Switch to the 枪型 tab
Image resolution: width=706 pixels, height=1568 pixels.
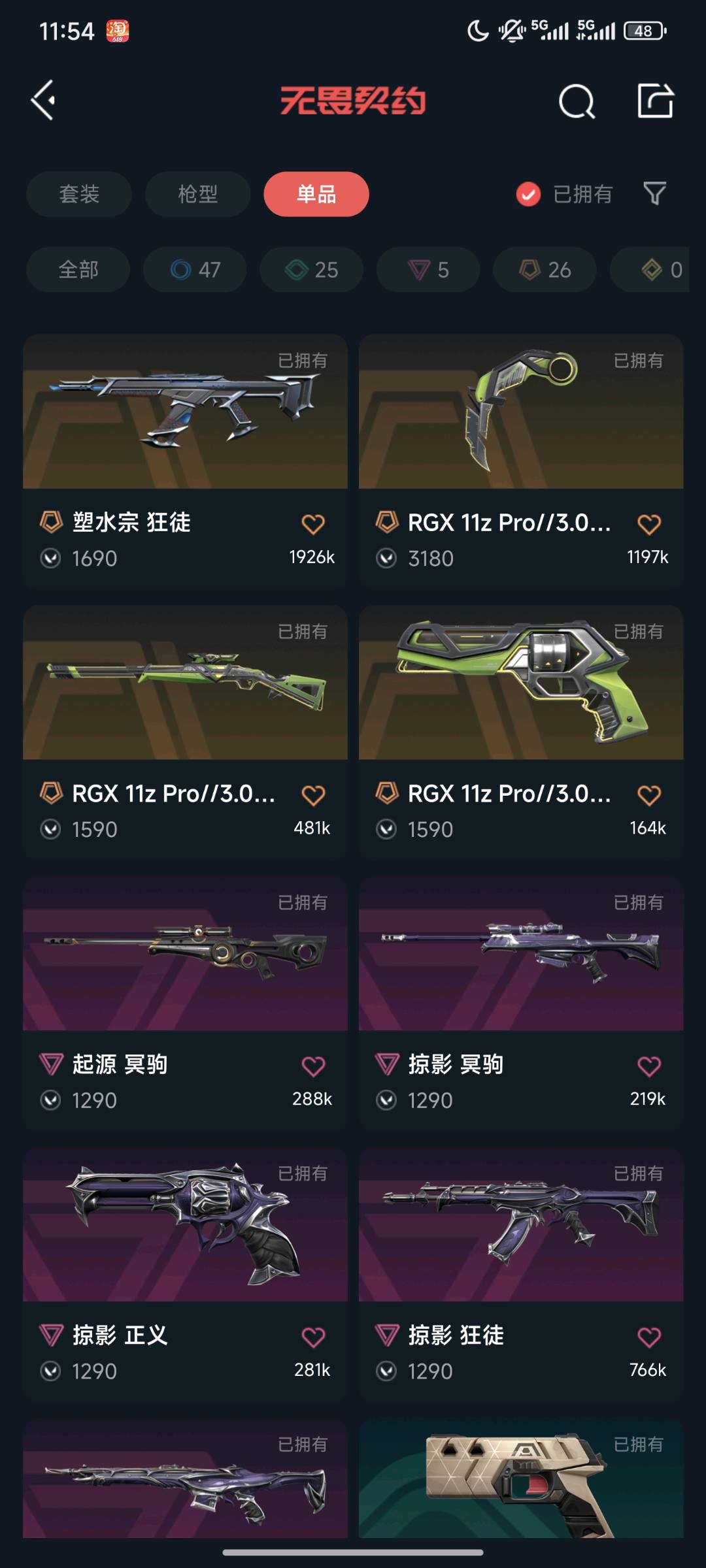(x=197, y=194)
